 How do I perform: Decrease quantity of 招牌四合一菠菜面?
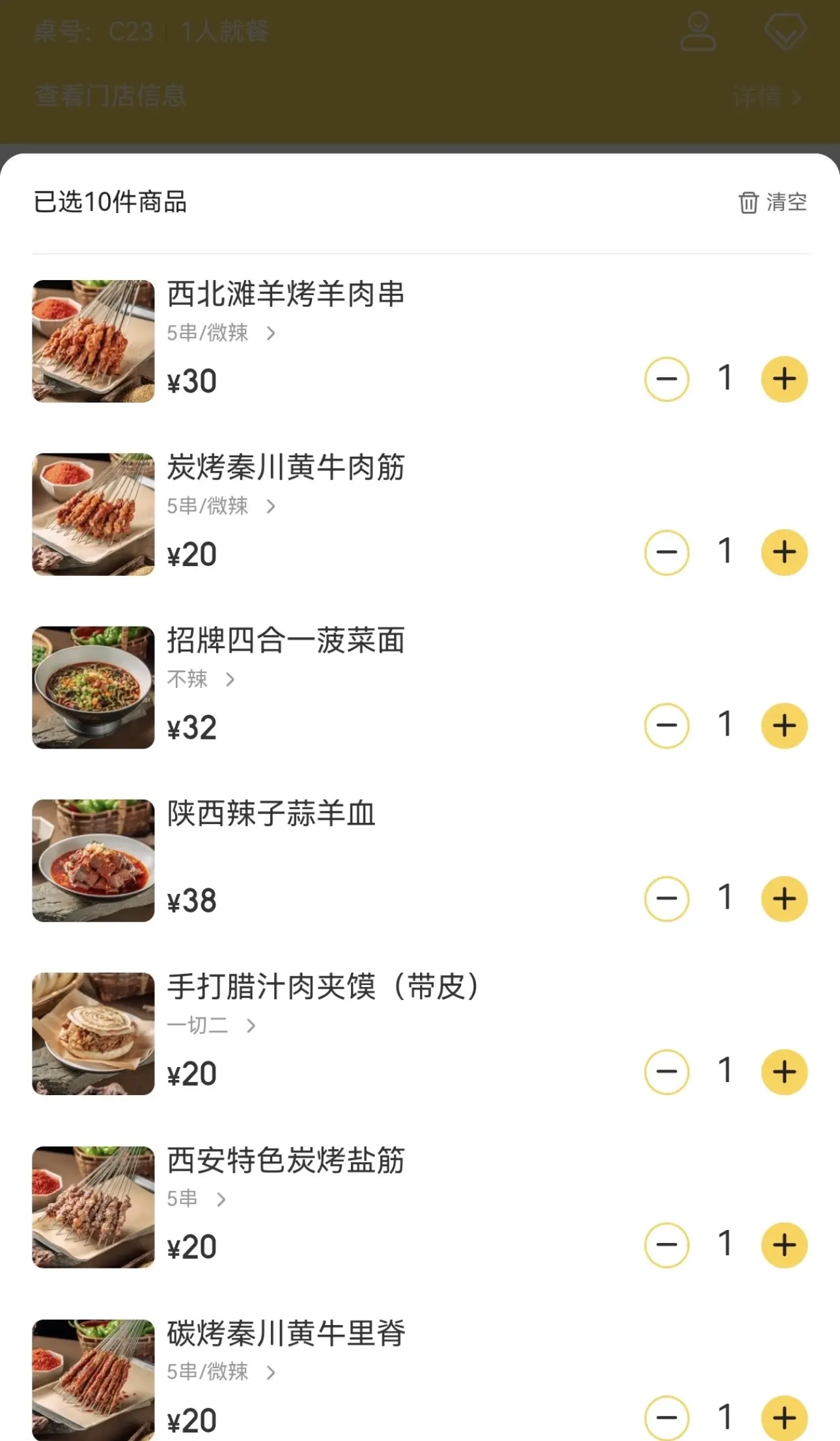[666, 726]
